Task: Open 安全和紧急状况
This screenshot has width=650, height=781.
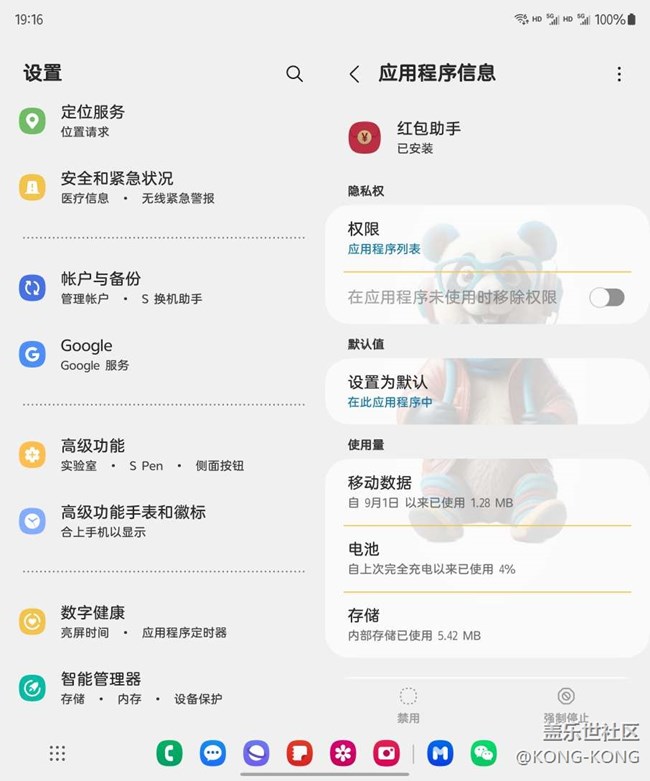Action: [160, 187]
